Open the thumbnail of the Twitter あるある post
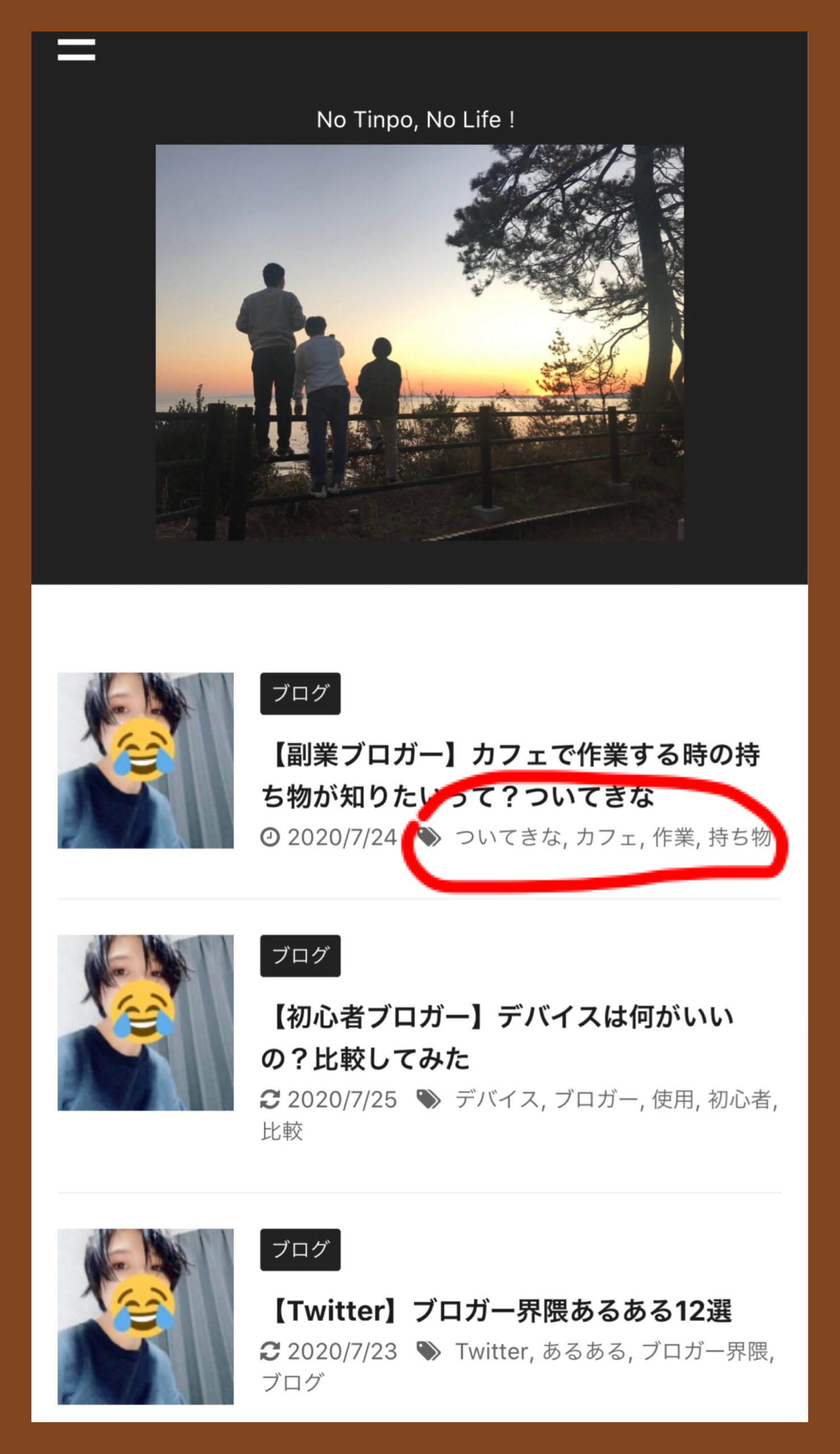 [x=145, y=1317]
